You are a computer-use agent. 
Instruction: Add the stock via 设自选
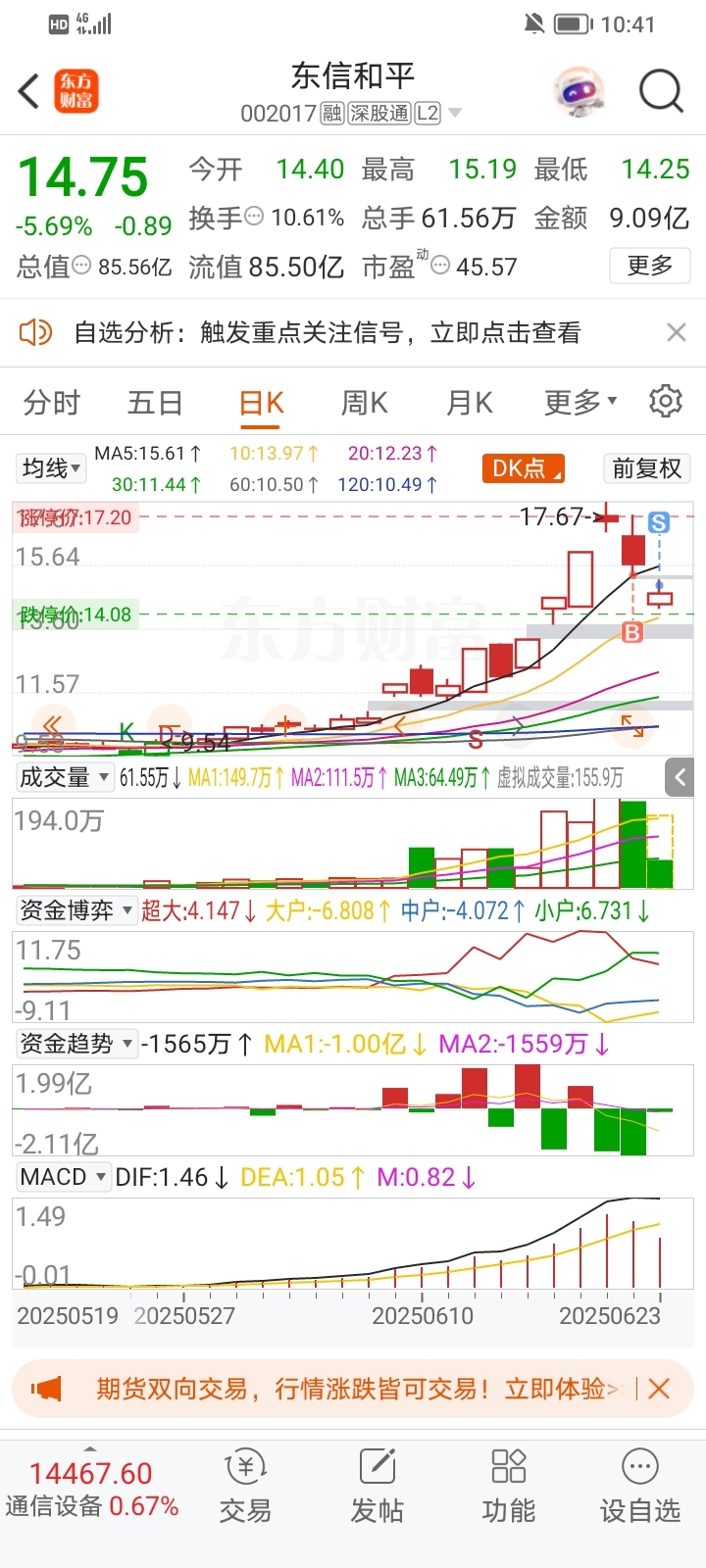[x=639, y=1487]
